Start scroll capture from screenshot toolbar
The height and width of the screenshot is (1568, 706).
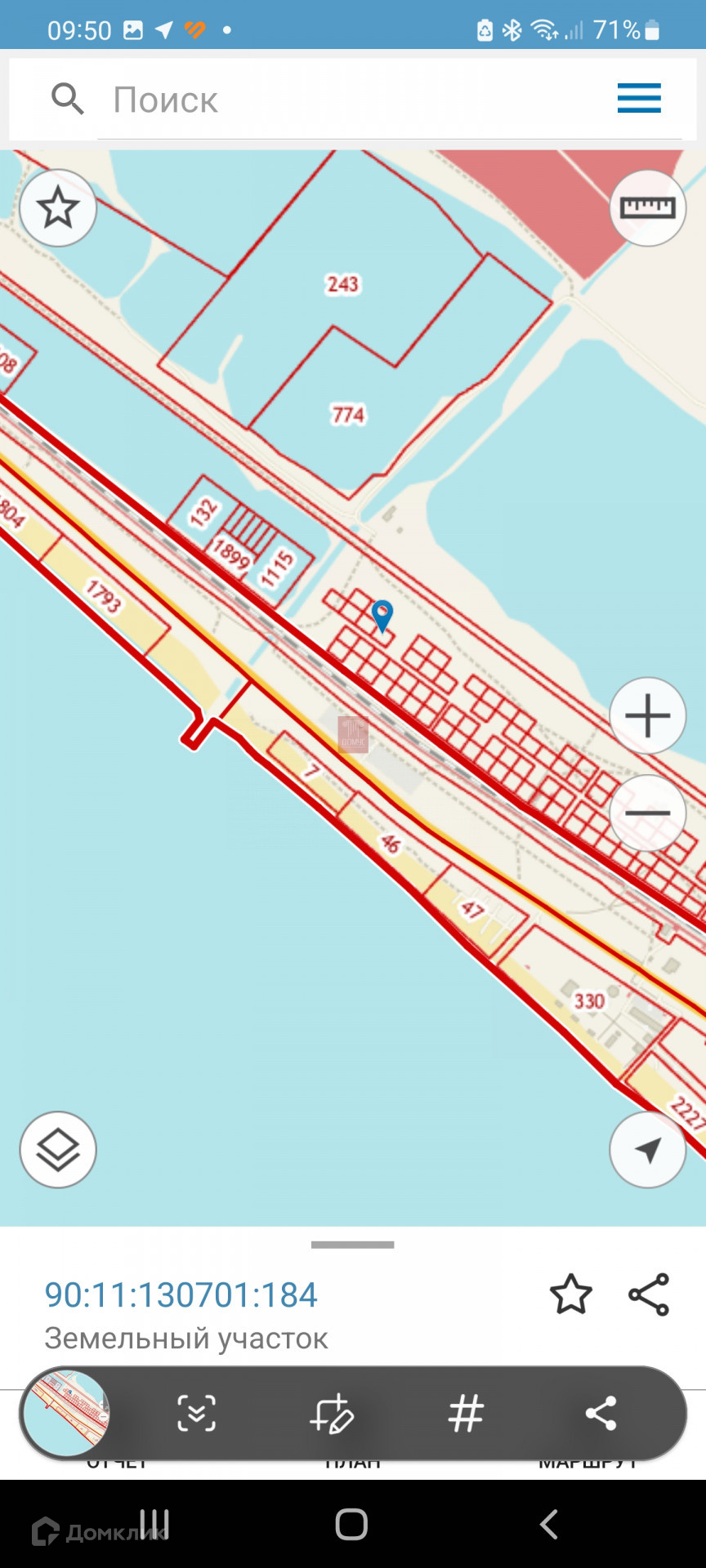(197, 1414)
